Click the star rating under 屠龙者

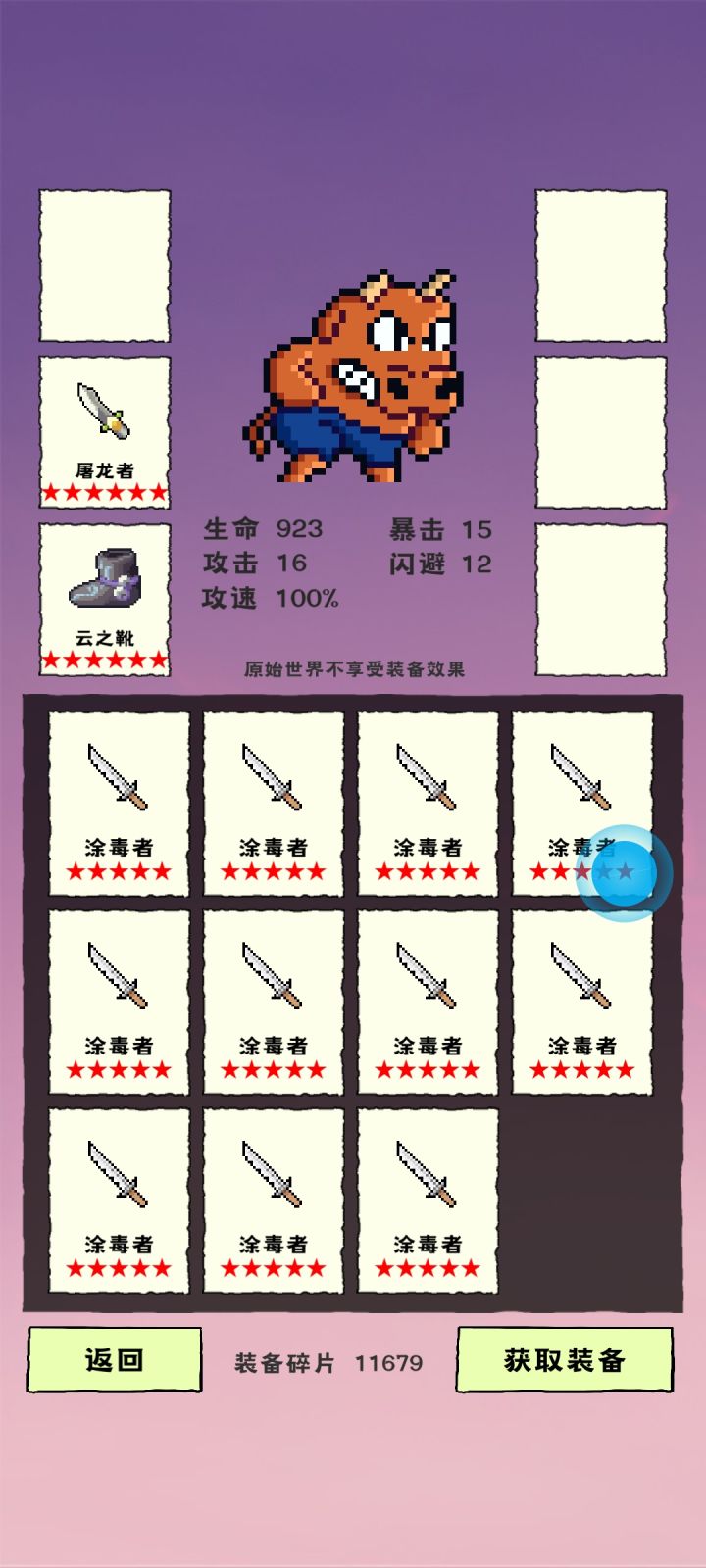click(103, 493)
